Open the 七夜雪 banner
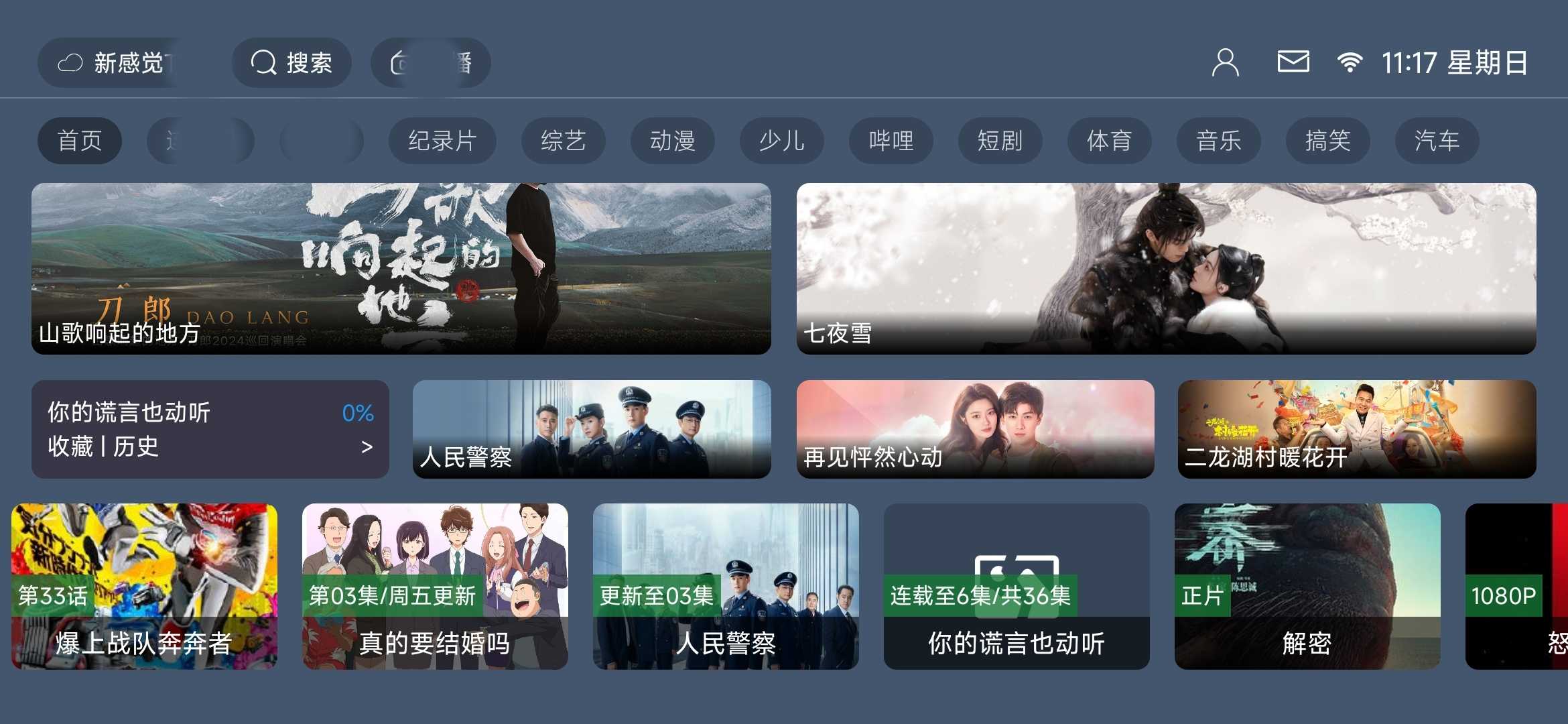1568x724 pixels. (1166, 268)
